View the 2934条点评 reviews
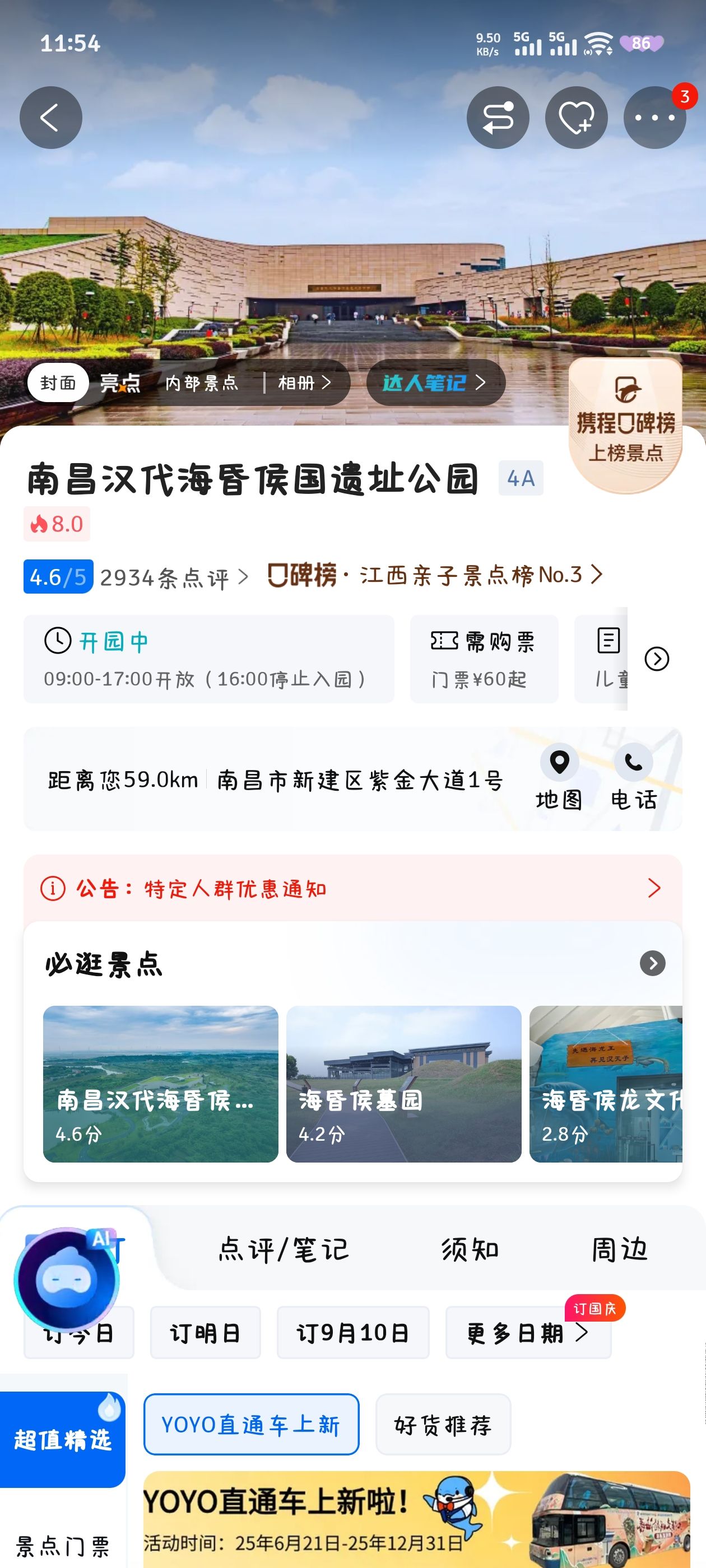The image size is (706, 1568). pos(174,577)
